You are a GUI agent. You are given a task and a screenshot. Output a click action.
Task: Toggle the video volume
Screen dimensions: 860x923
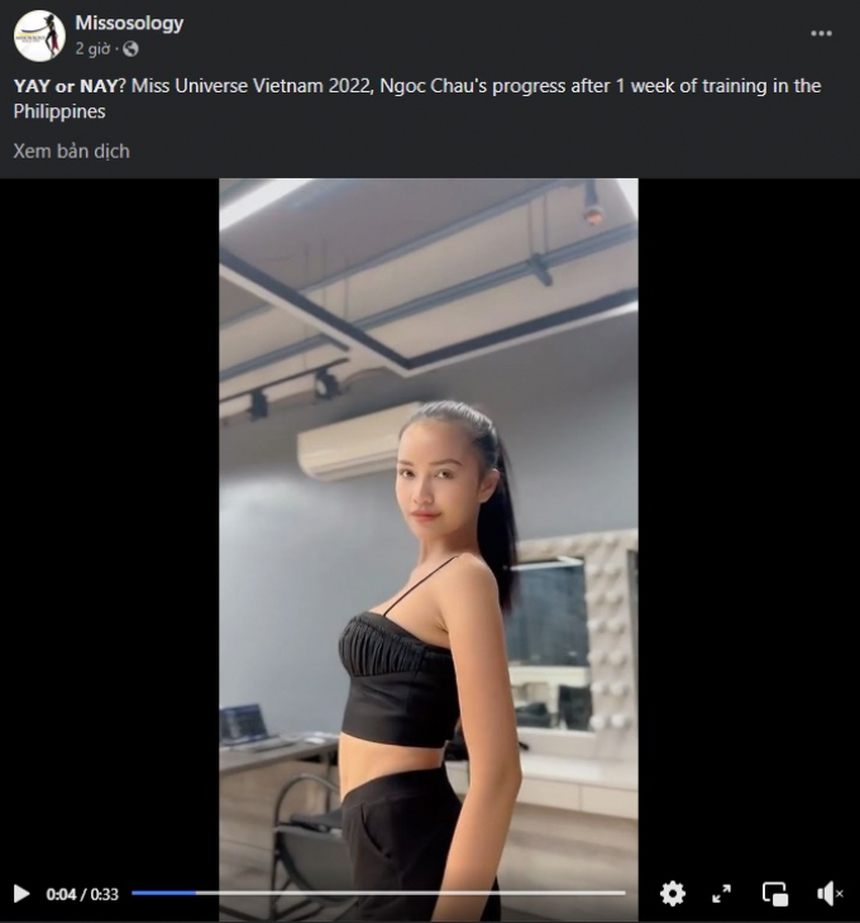[x=828, y=893]
